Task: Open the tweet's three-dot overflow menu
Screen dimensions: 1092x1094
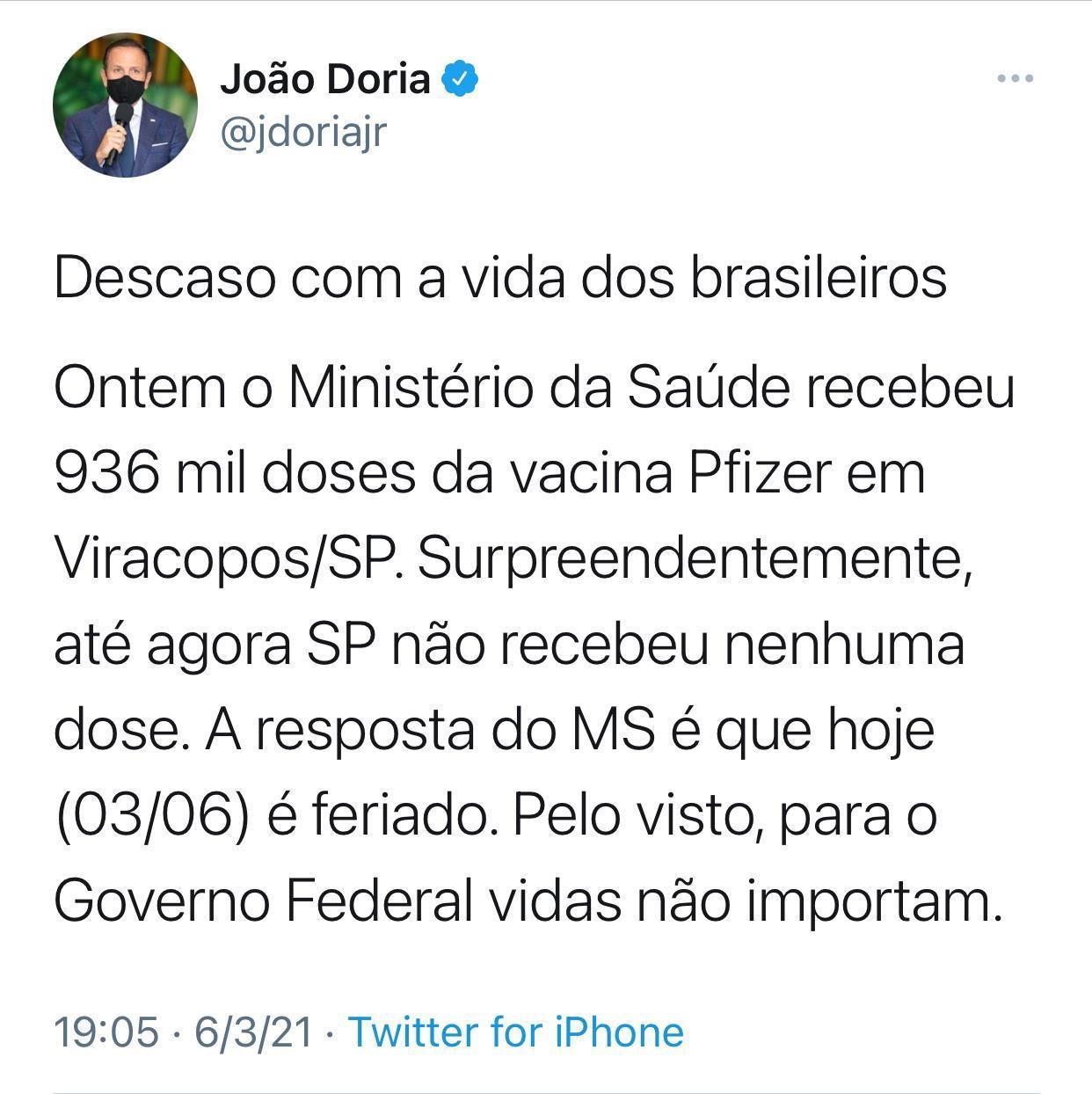Action: coord(1015,79)
